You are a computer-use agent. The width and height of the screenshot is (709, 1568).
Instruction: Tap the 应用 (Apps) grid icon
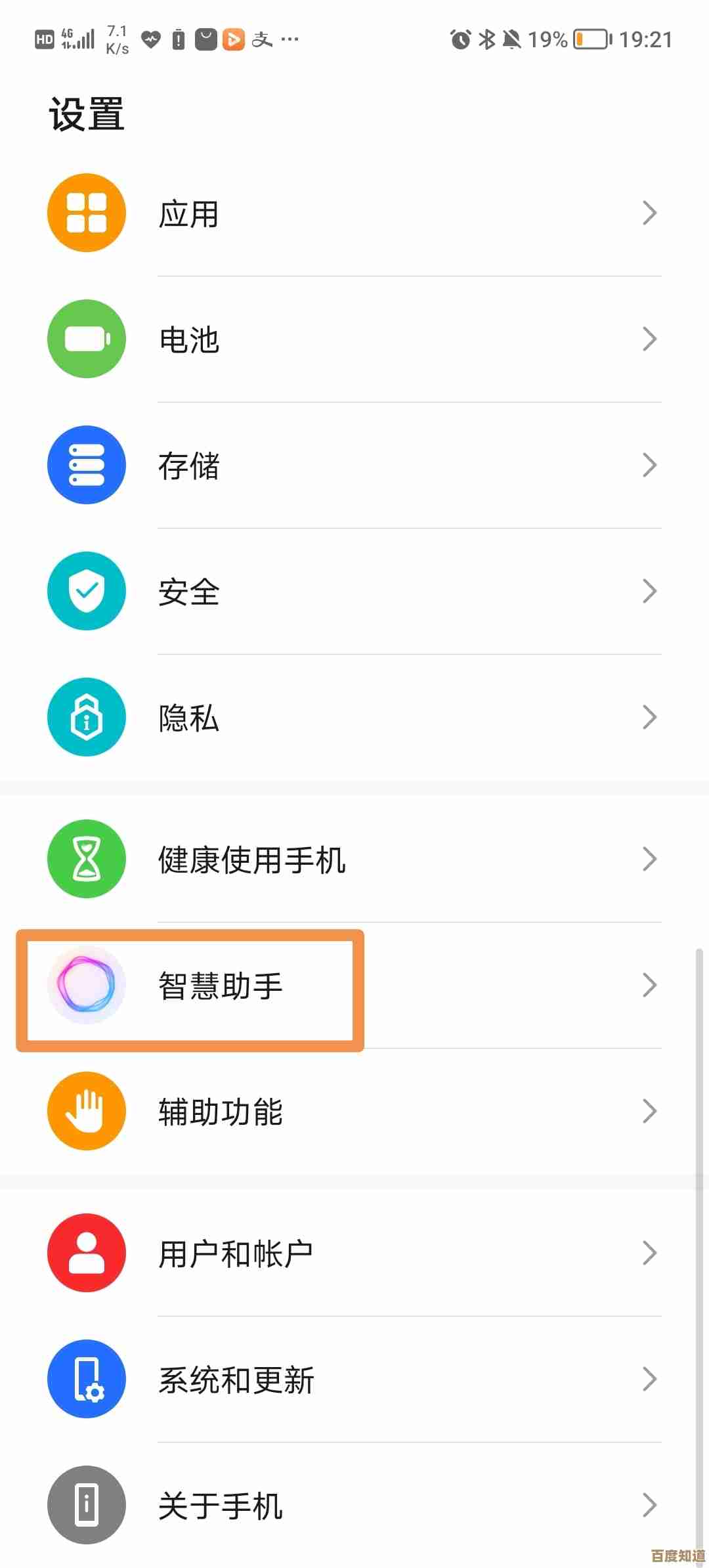86,211
